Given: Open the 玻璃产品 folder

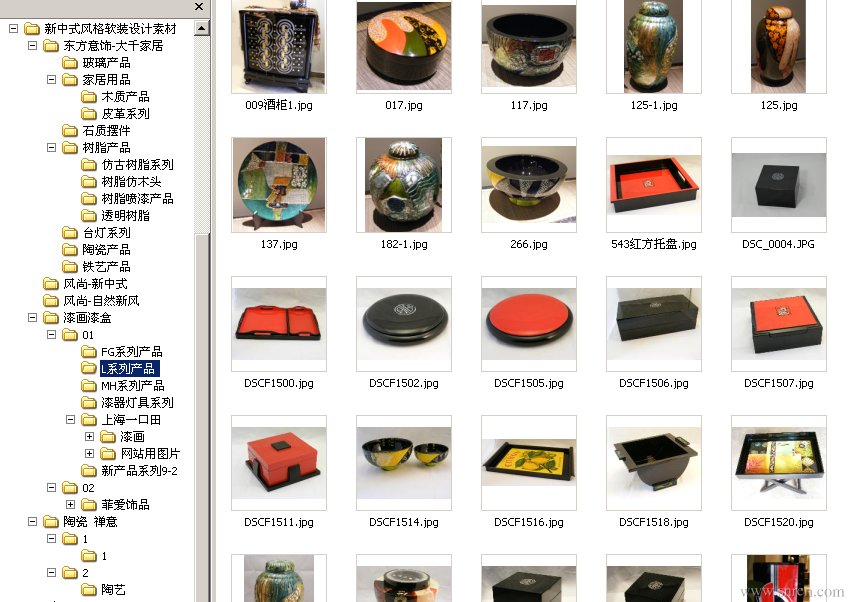Looking at the screenshot, I should 105,62.
